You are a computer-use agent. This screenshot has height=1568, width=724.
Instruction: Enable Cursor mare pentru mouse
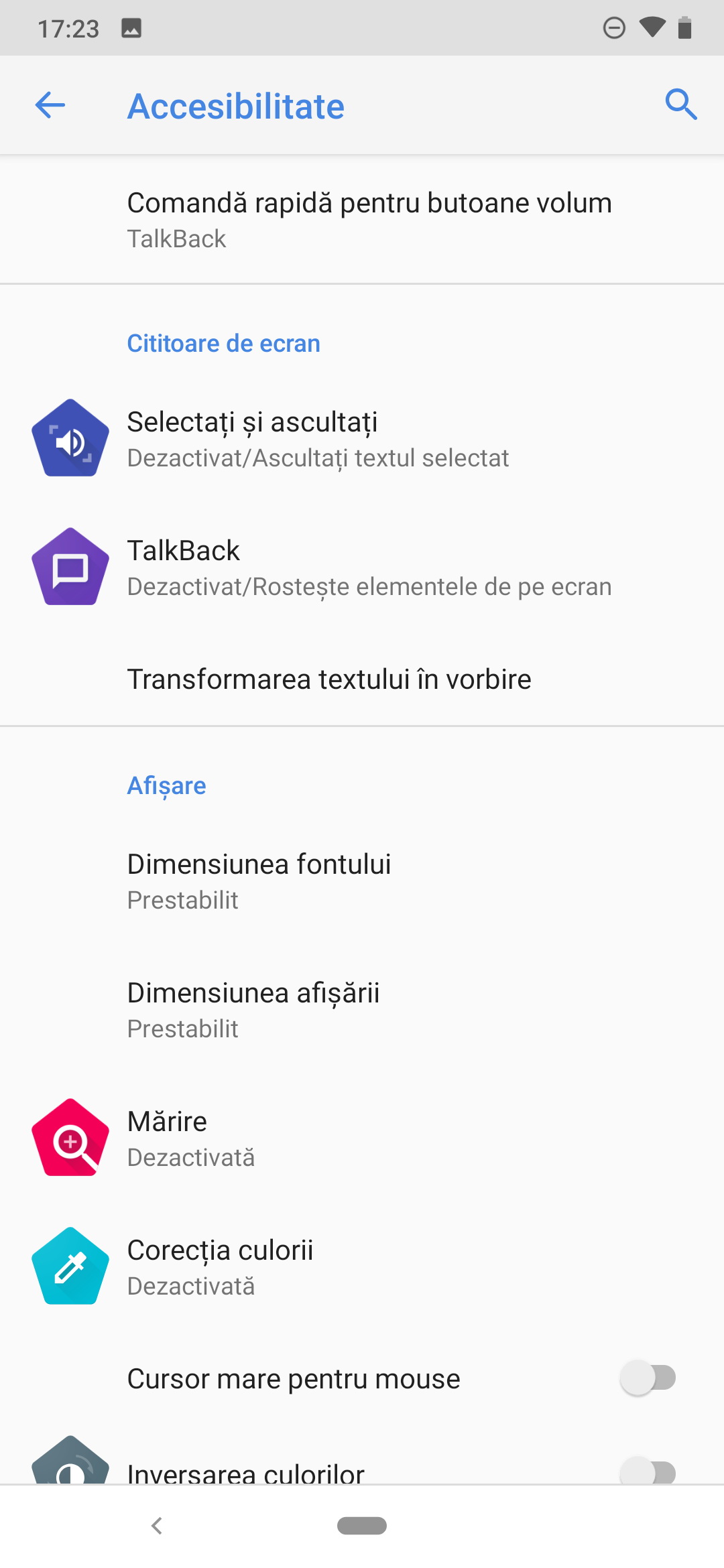(x=648, y=1378)
